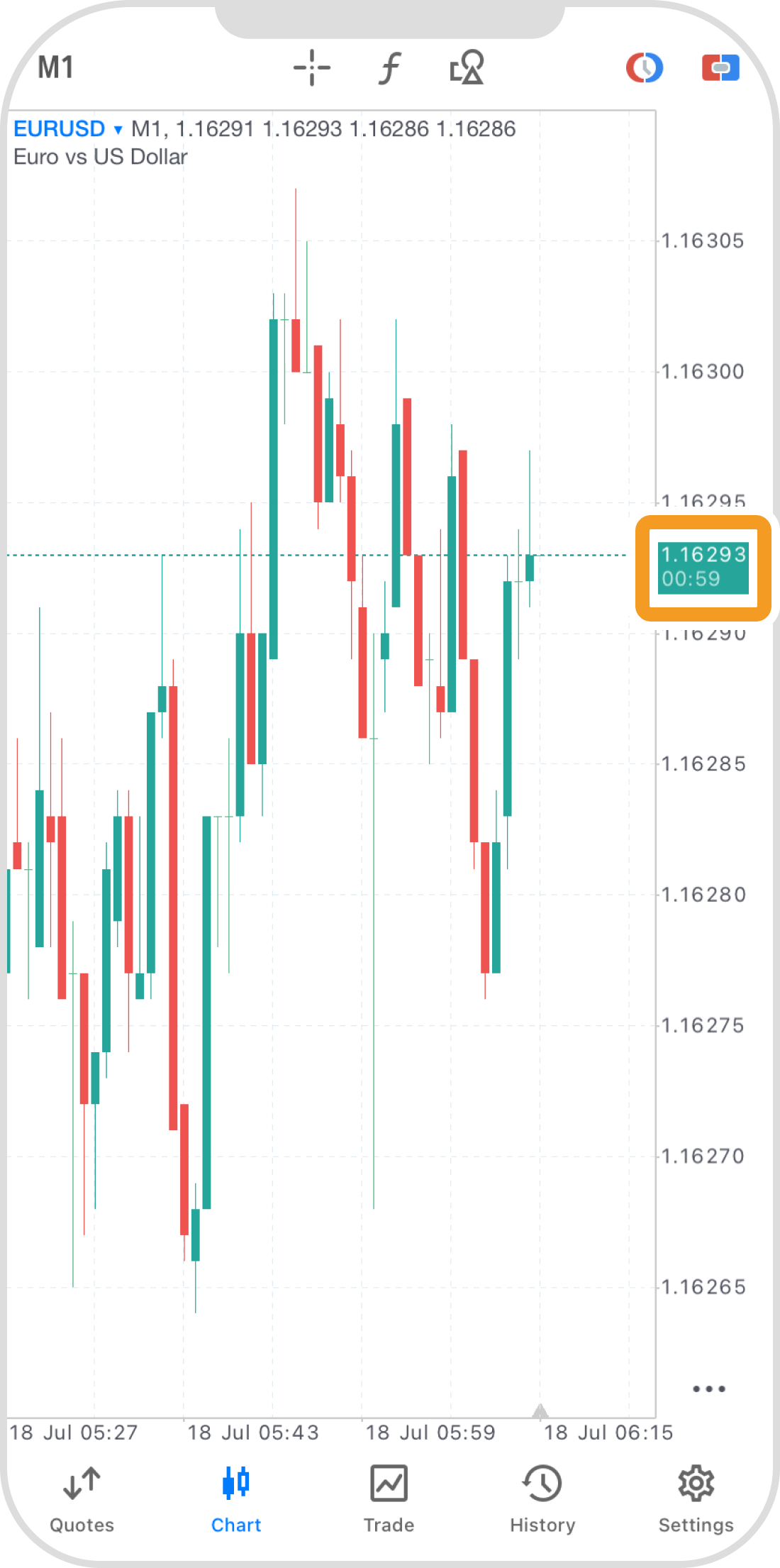Change the EURUSD symbol from dropdown

click(68, 129)
